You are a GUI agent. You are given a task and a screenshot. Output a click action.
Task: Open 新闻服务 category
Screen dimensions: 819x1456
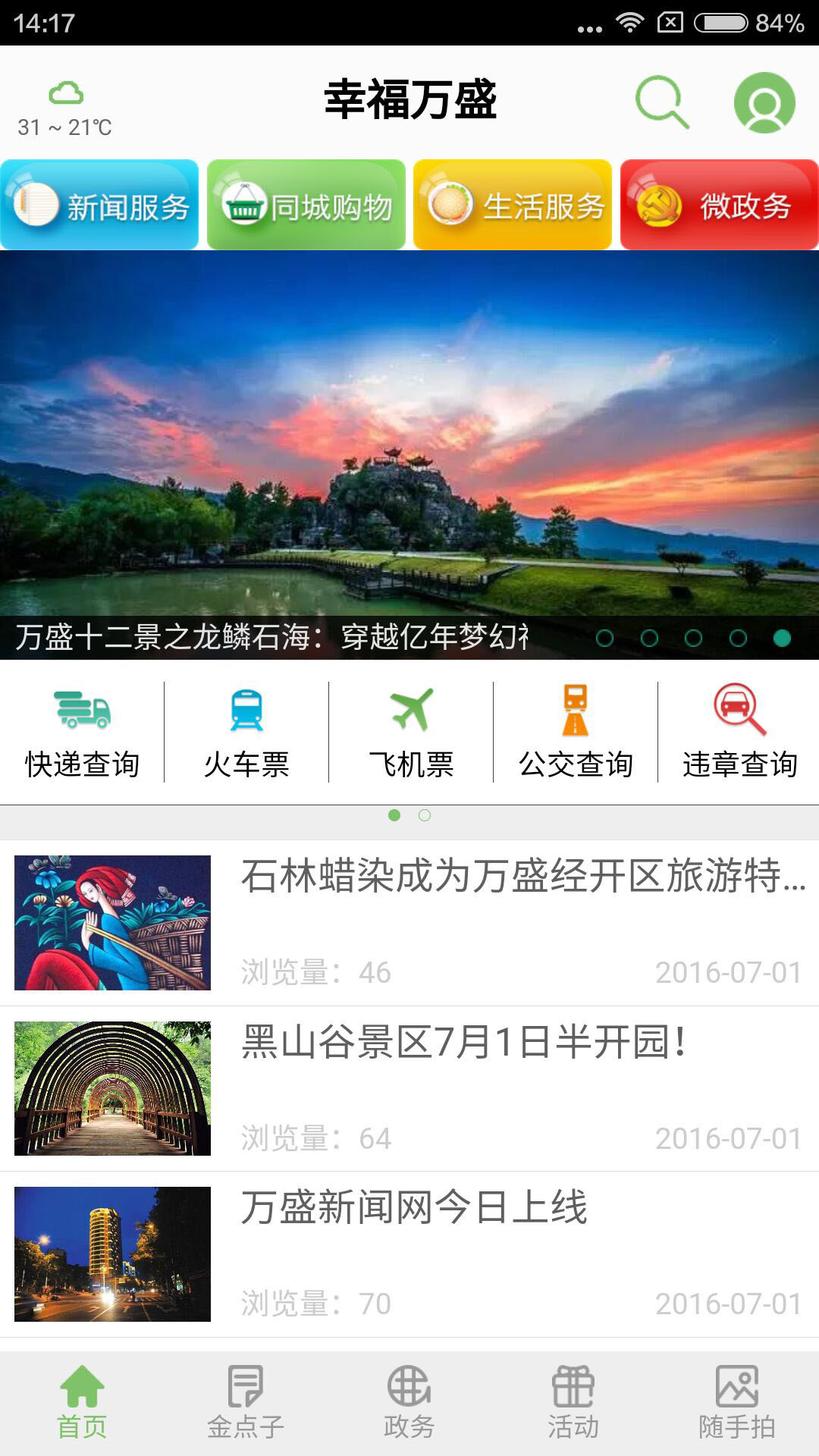(x=99, y=205)
